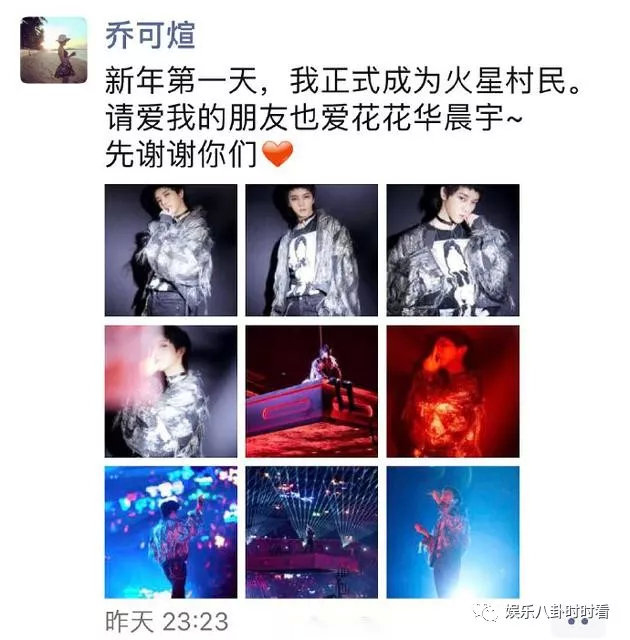This screenshot has width=630, height=640.
Task: View the red-lit glowing jacket photo
Action: 453,391
